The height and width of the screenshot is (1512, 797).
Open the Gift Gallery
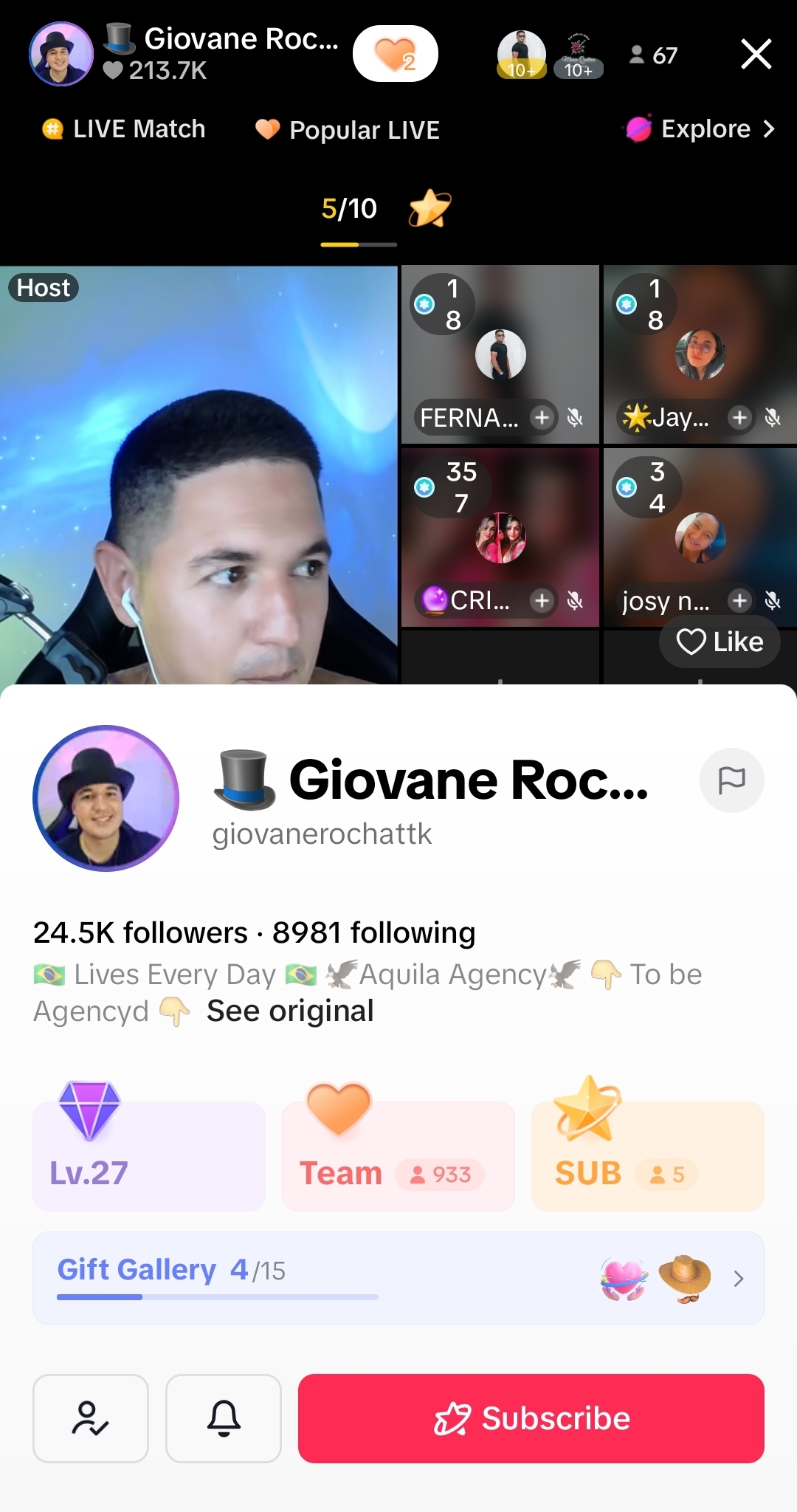pyautogui.click(x=398, y=1278)
